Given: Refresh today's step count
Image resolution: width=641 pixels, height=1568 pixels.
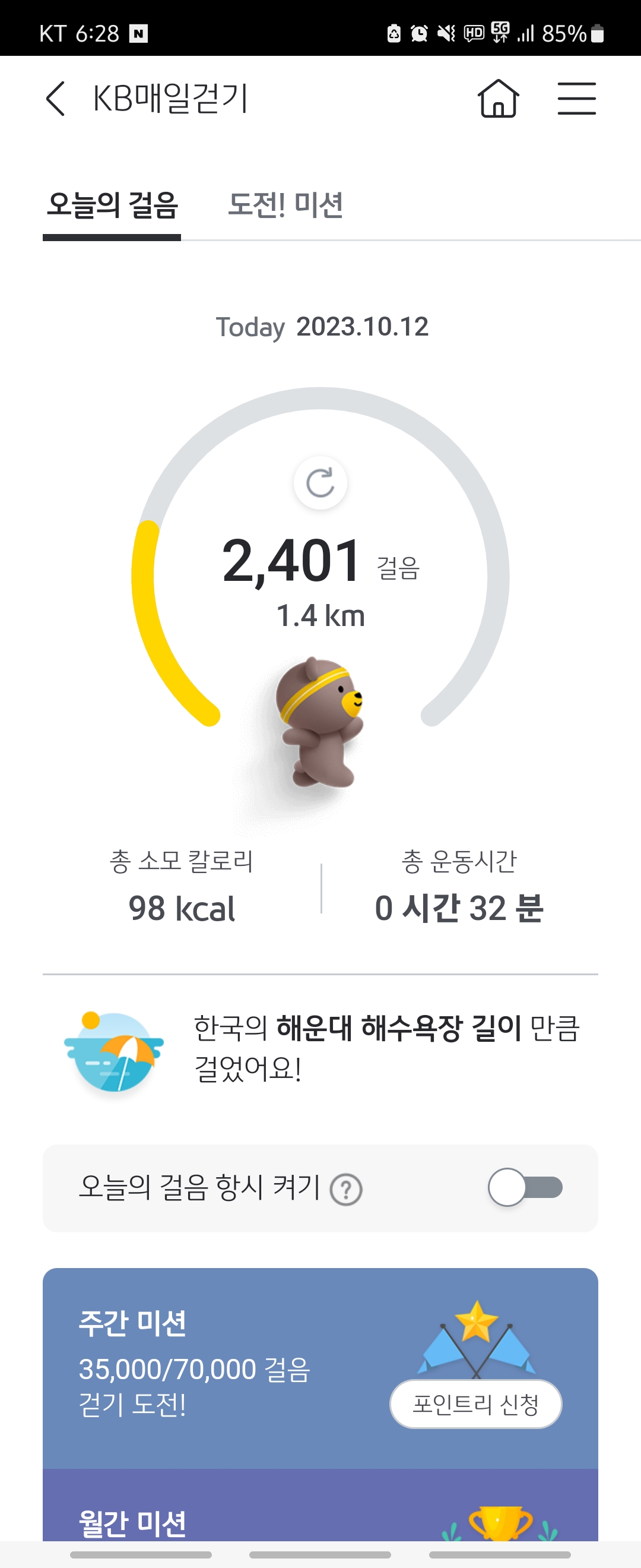Looking at the screenshot, I should (x=320, y=483).
